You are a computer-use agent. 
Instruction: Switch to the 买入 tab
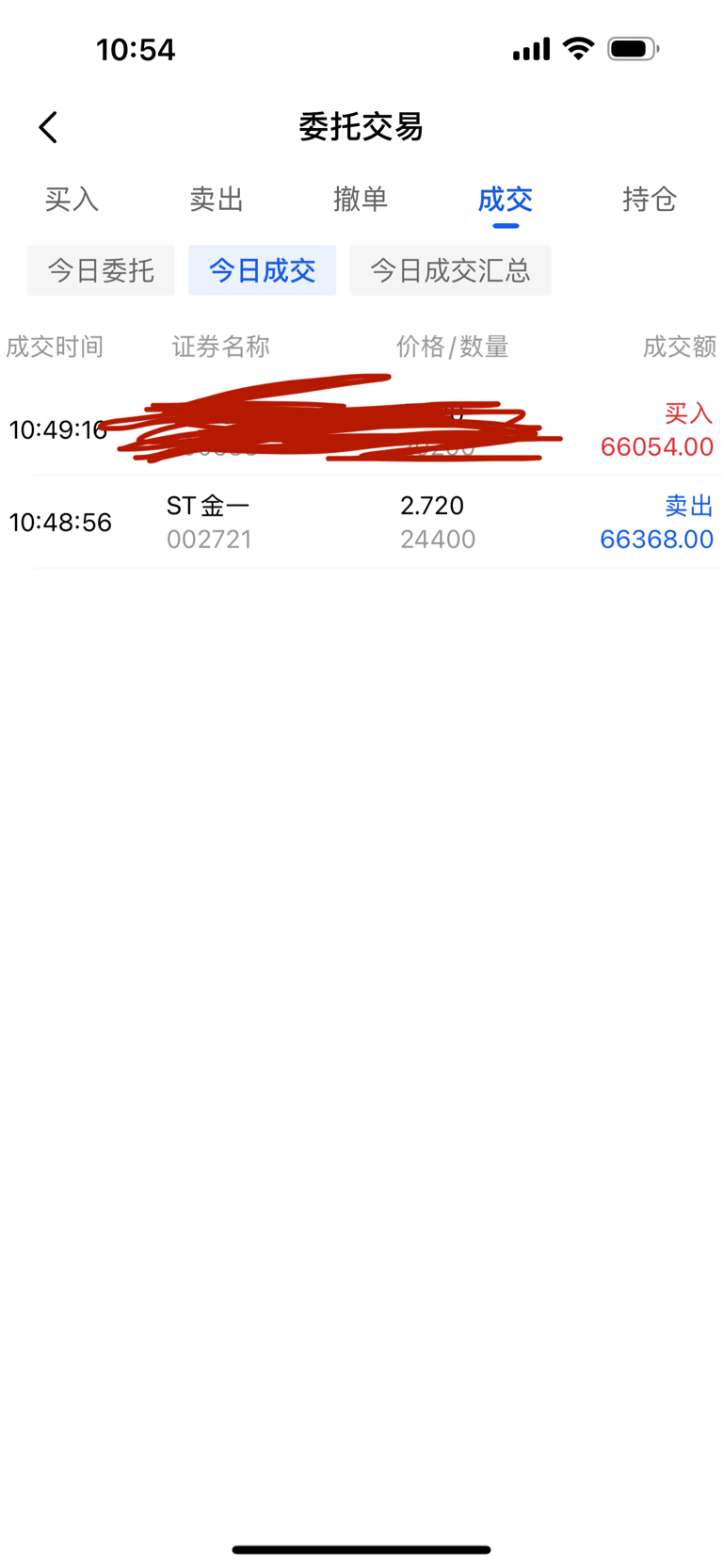pyautogui.click(x=72, y=200)
